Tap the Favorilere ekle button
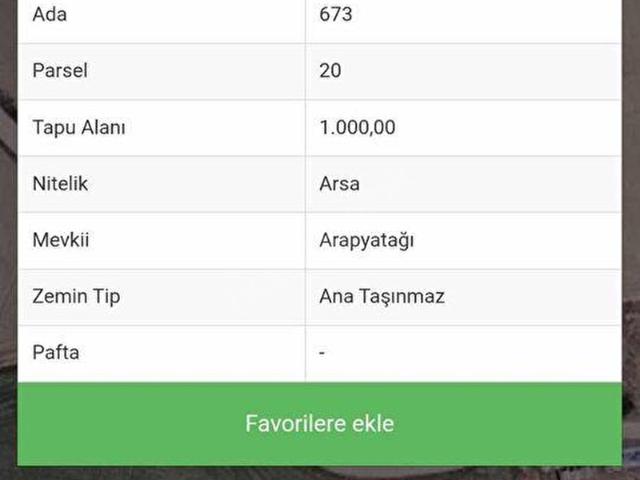The image size is (640, 480). pyautogui.click(x=320, y=423)
